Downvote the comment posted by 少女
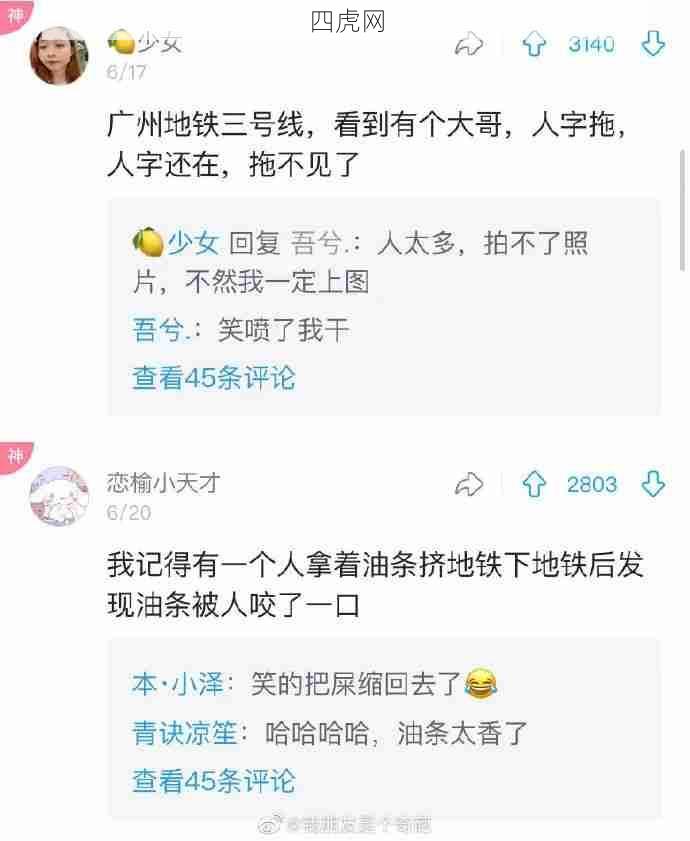The image size is (690, 841). tap(653, 44)
